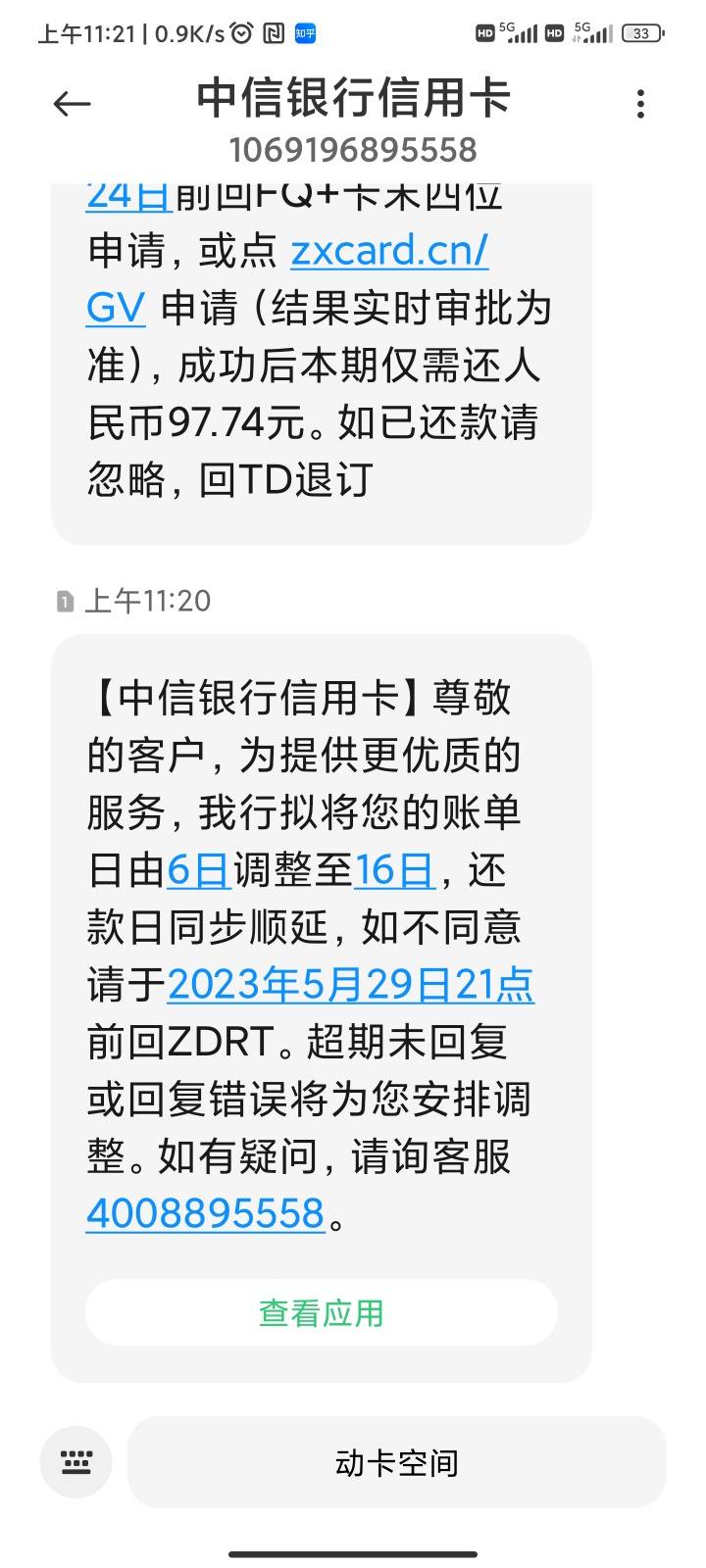Screen dimensions: 706x1568
Task: Switch to keyboard input mode
Action: click(x=76, y=1462)
